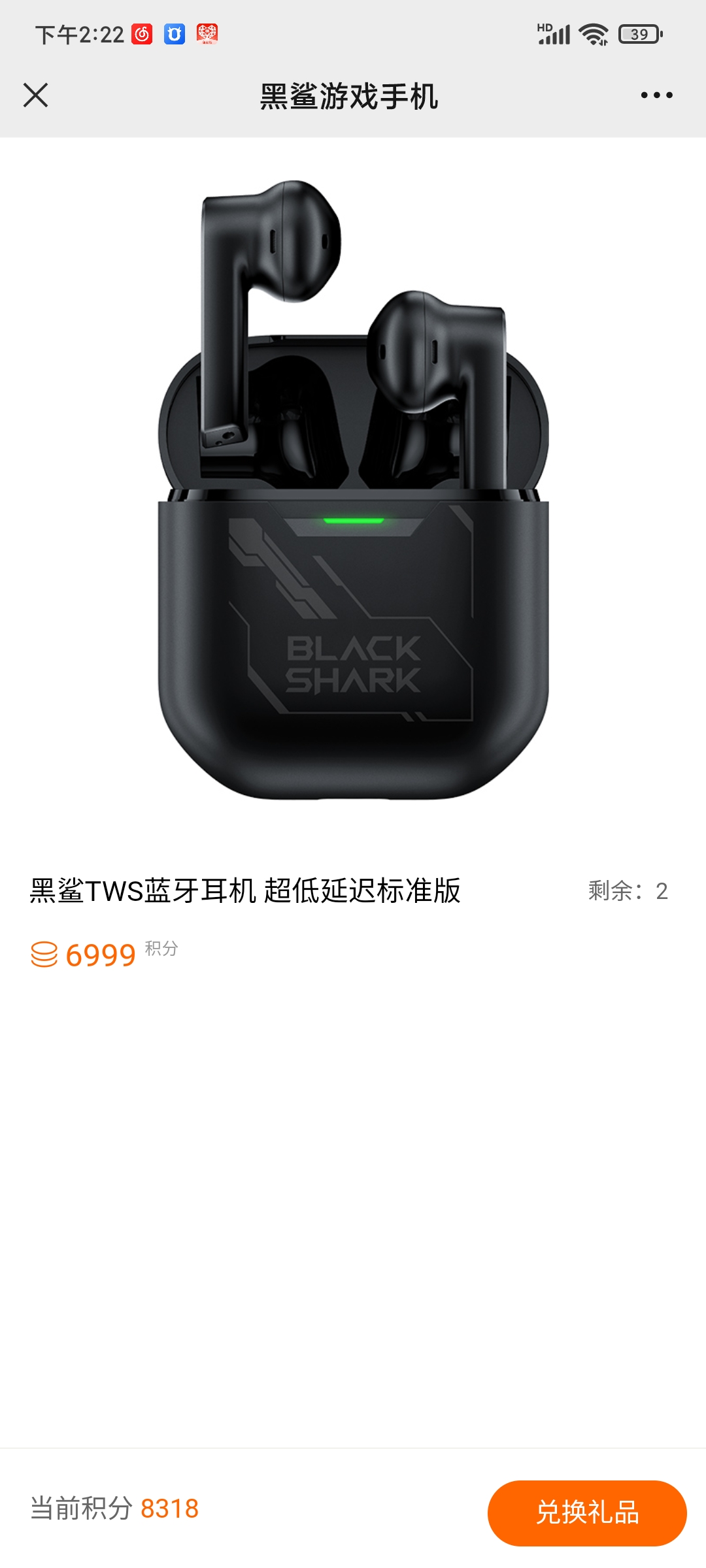Close the 黑鲨游戏手机 page
This screenshot has width=706, height=1568.
point(36,95)
